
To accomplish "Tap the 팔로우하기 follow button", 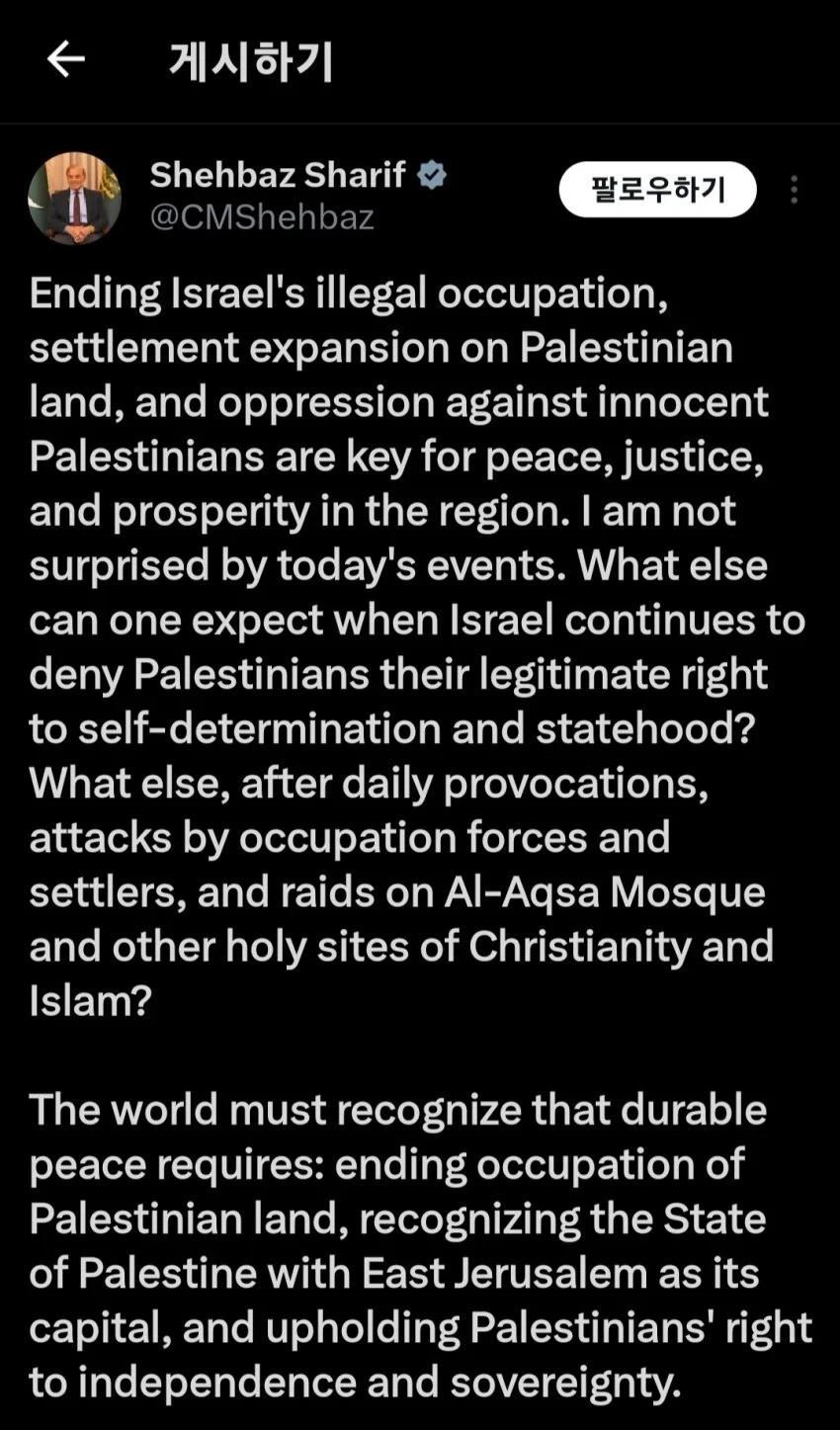I will (657, 189).
